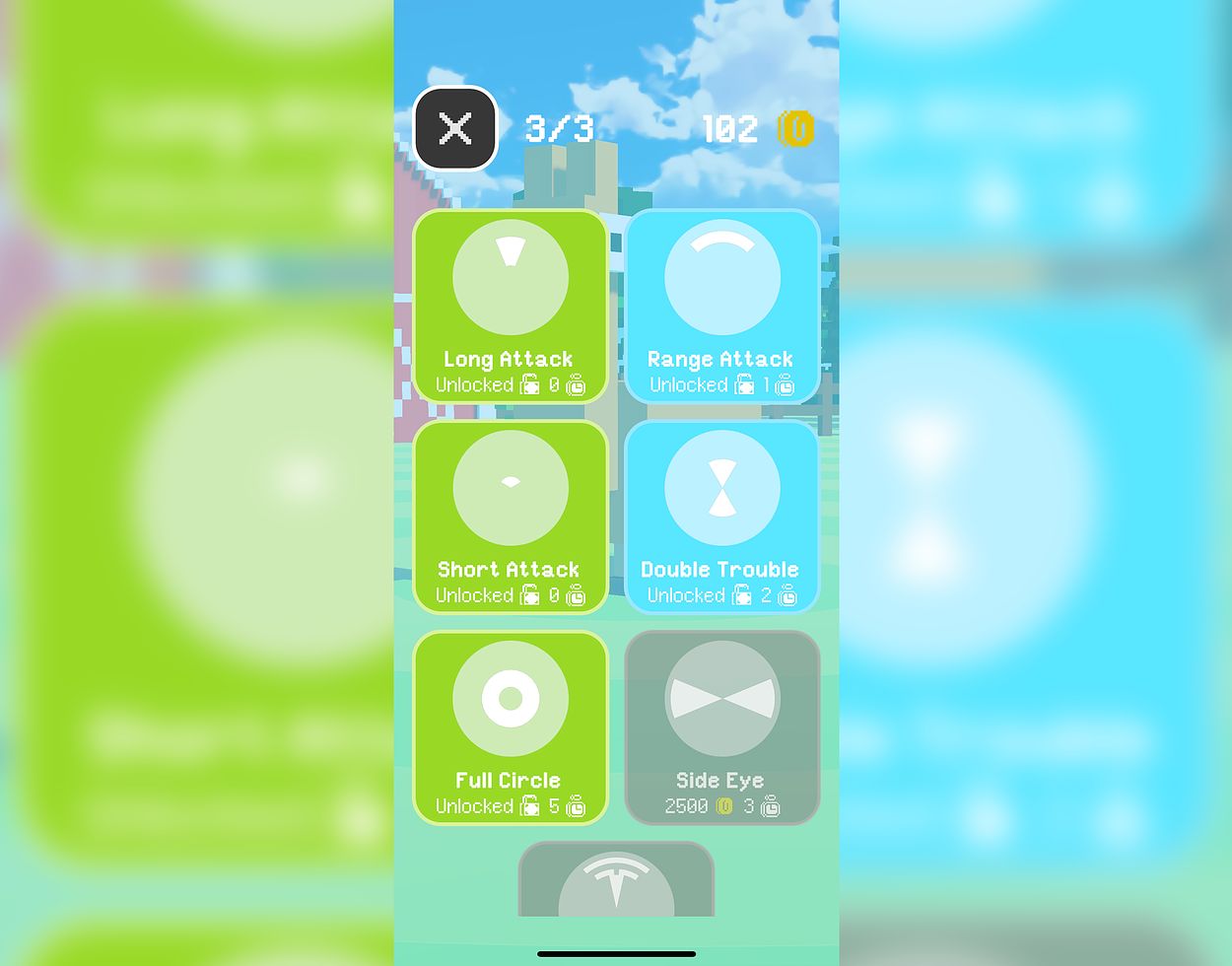Open the partially visible locked attack card

pyautogui.click(x=616, y=879)
